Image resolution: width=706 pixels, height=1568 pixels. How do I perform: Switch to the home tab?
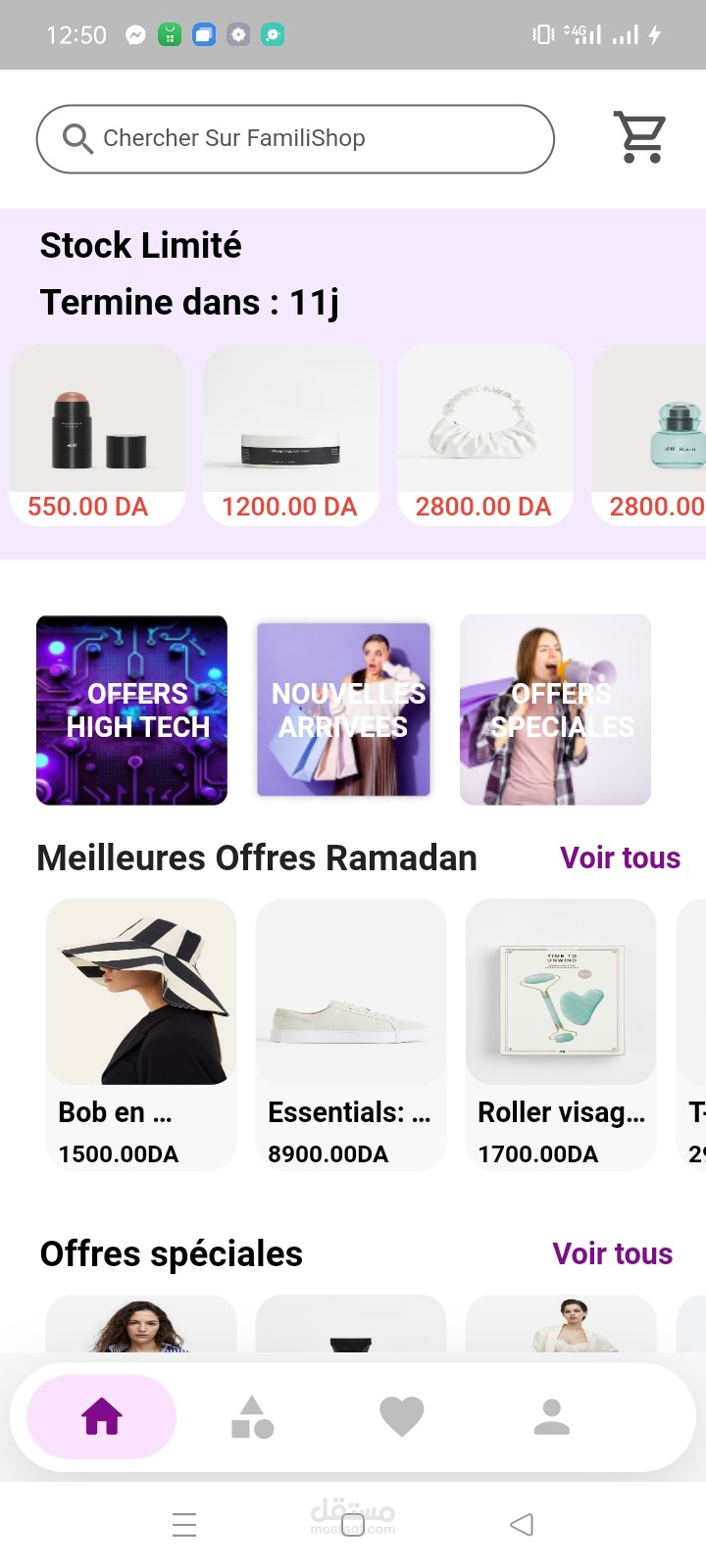(102, 1417)
